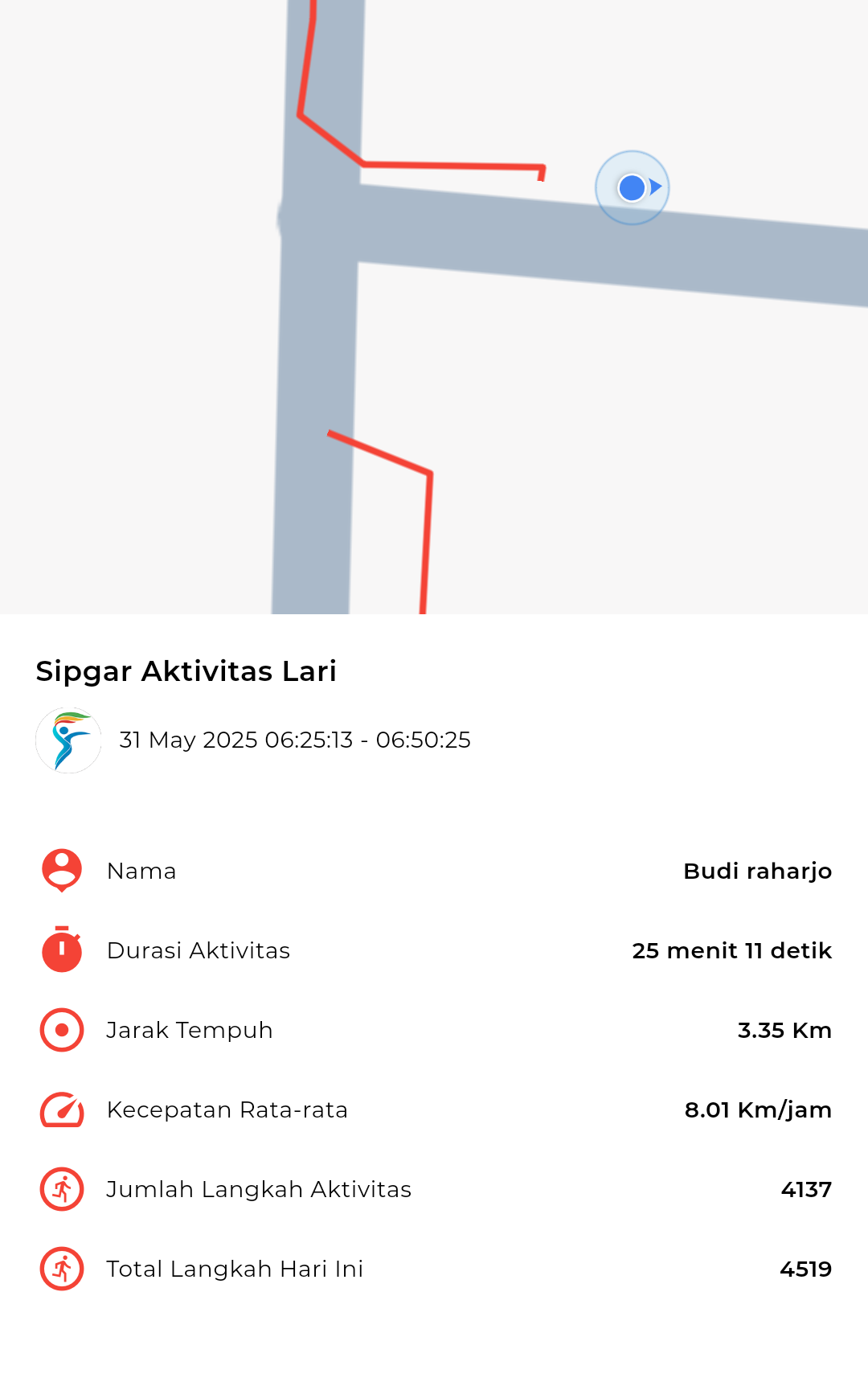
Task: Click the duration value 25 menit 11 detik
Action: [x=731, y=950]
